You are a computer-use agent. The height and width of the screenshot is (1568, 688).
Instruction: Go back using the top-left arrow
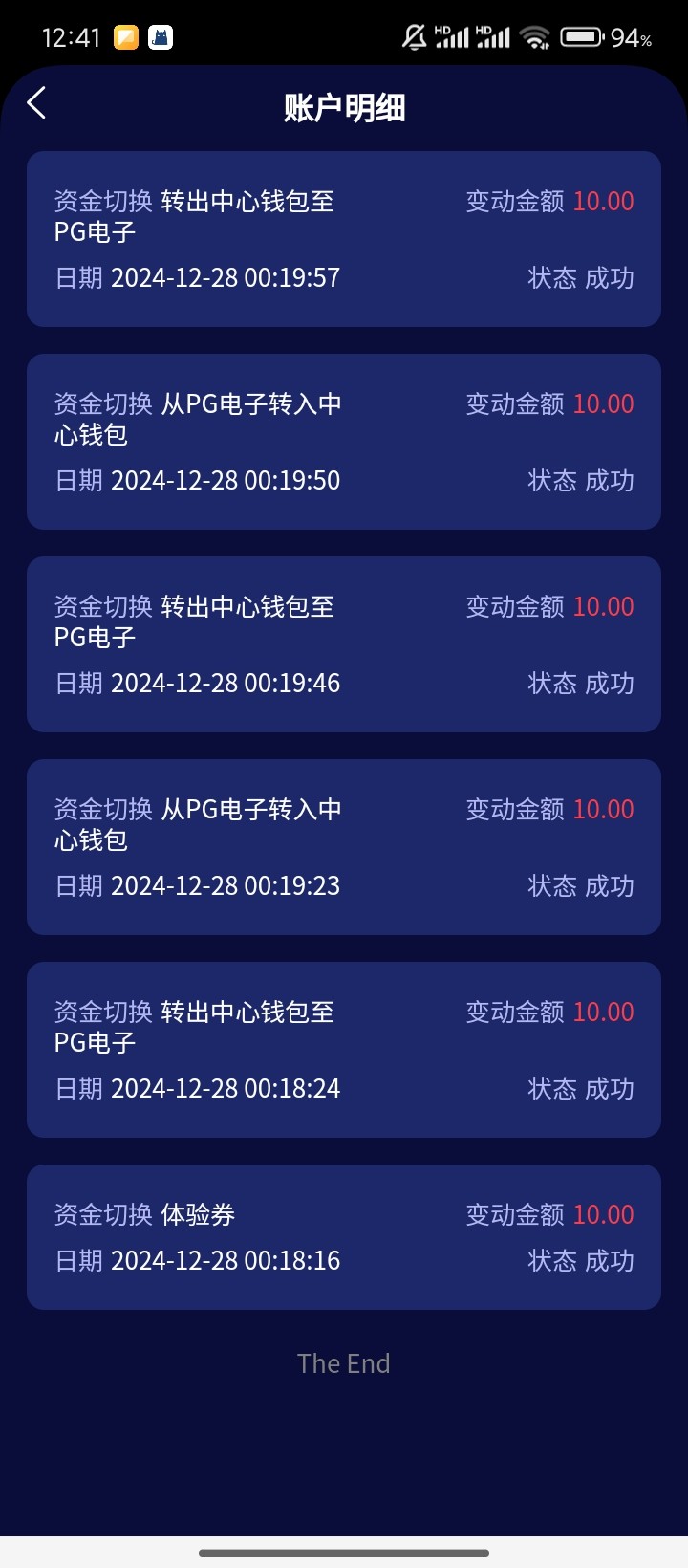36,103
